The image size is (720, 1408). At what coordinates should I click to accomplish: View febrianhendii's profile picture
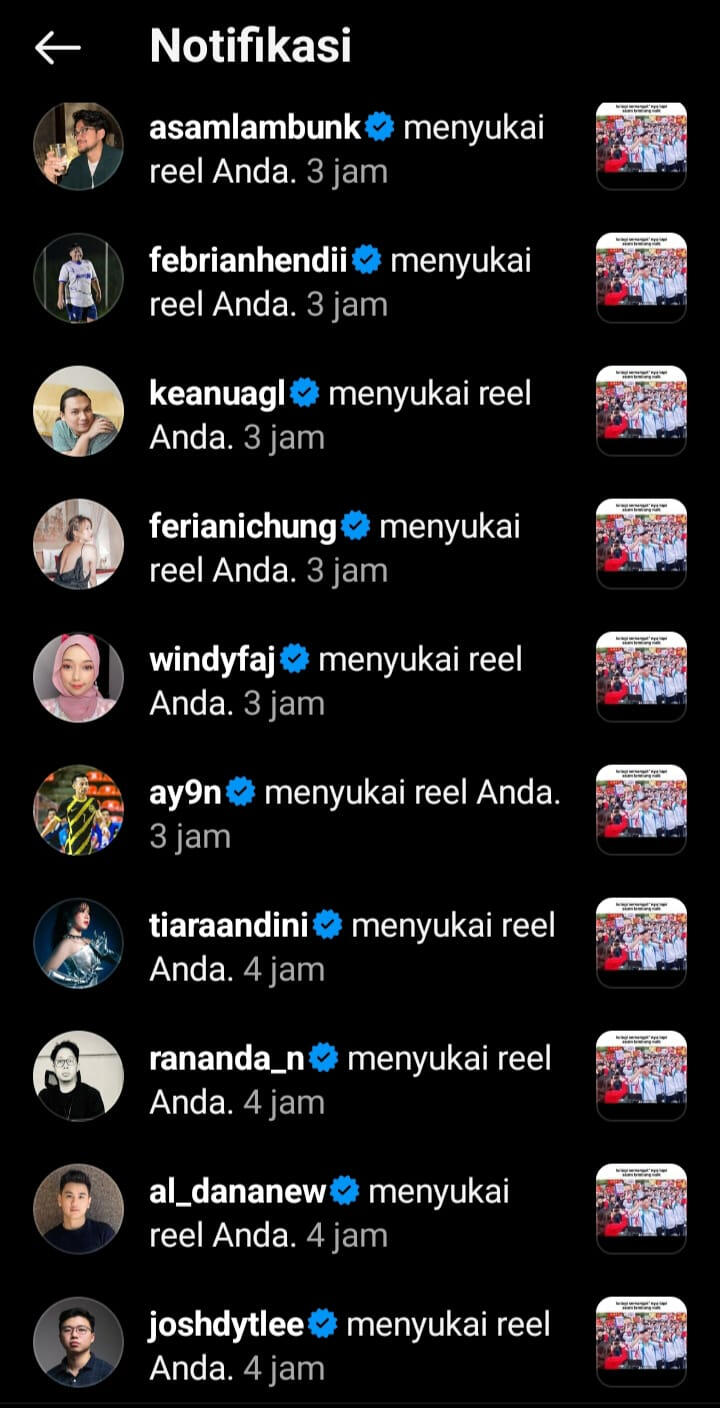pos(78,278)
